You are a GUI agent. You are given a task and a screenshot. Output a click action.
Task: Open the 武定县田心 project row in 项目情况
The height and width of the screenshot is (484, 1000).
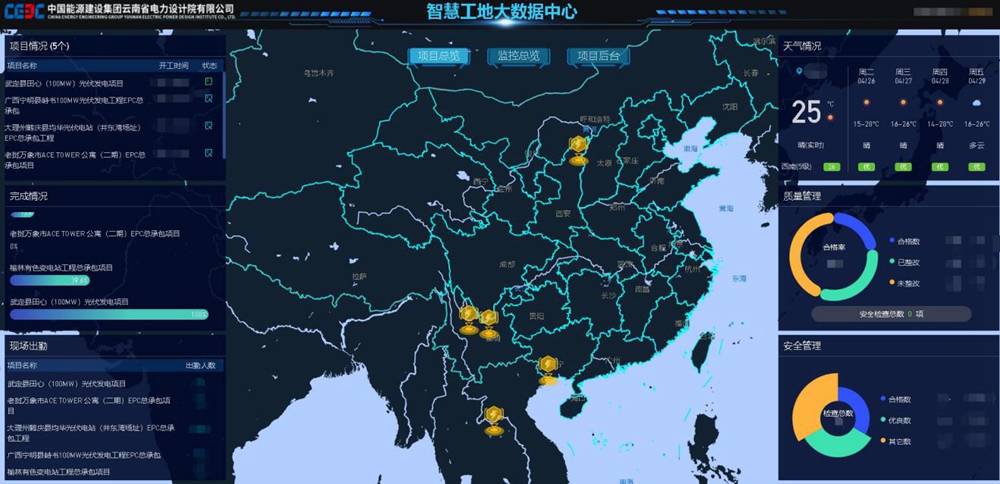pos(65,84)
